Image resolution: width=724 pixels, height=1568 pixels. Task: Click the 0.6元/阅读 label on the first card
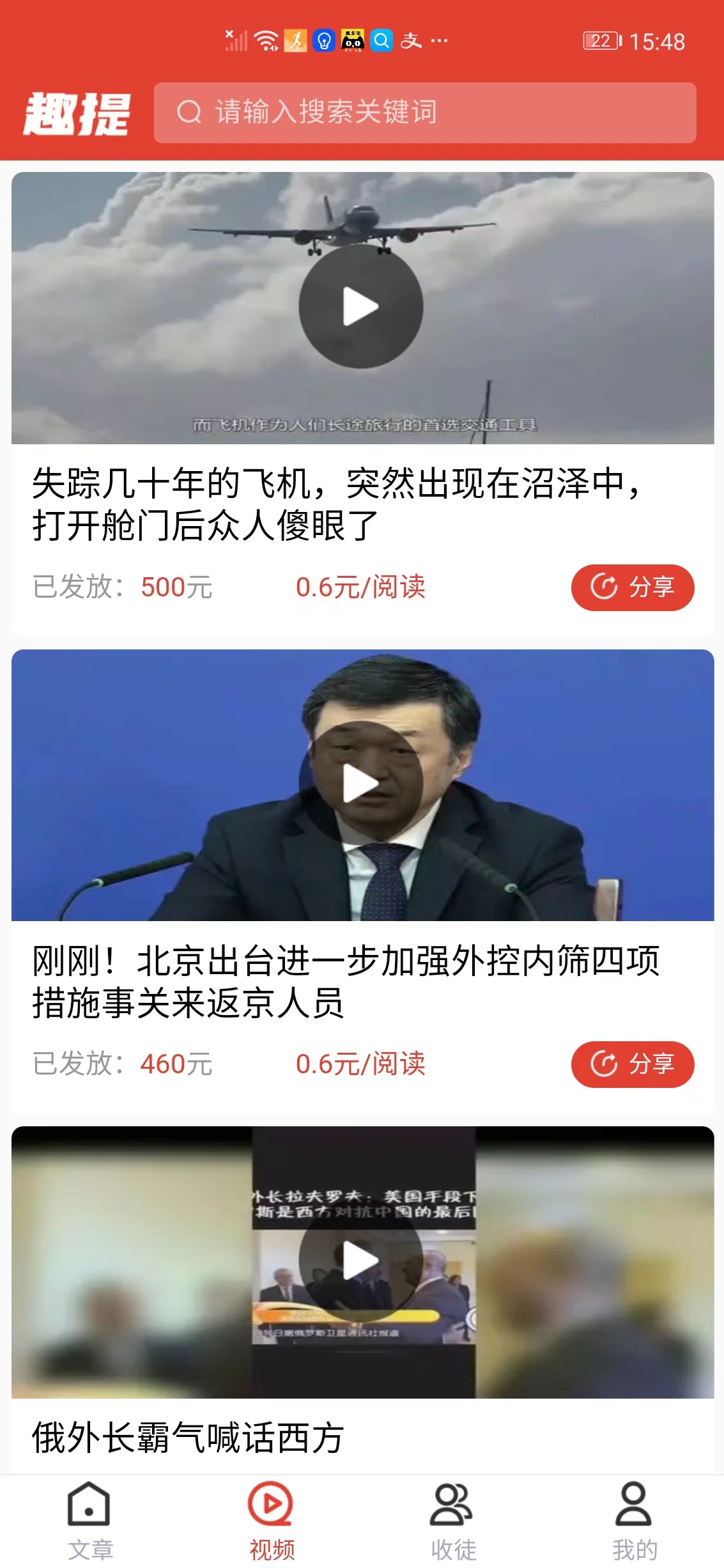coord(362,587)
